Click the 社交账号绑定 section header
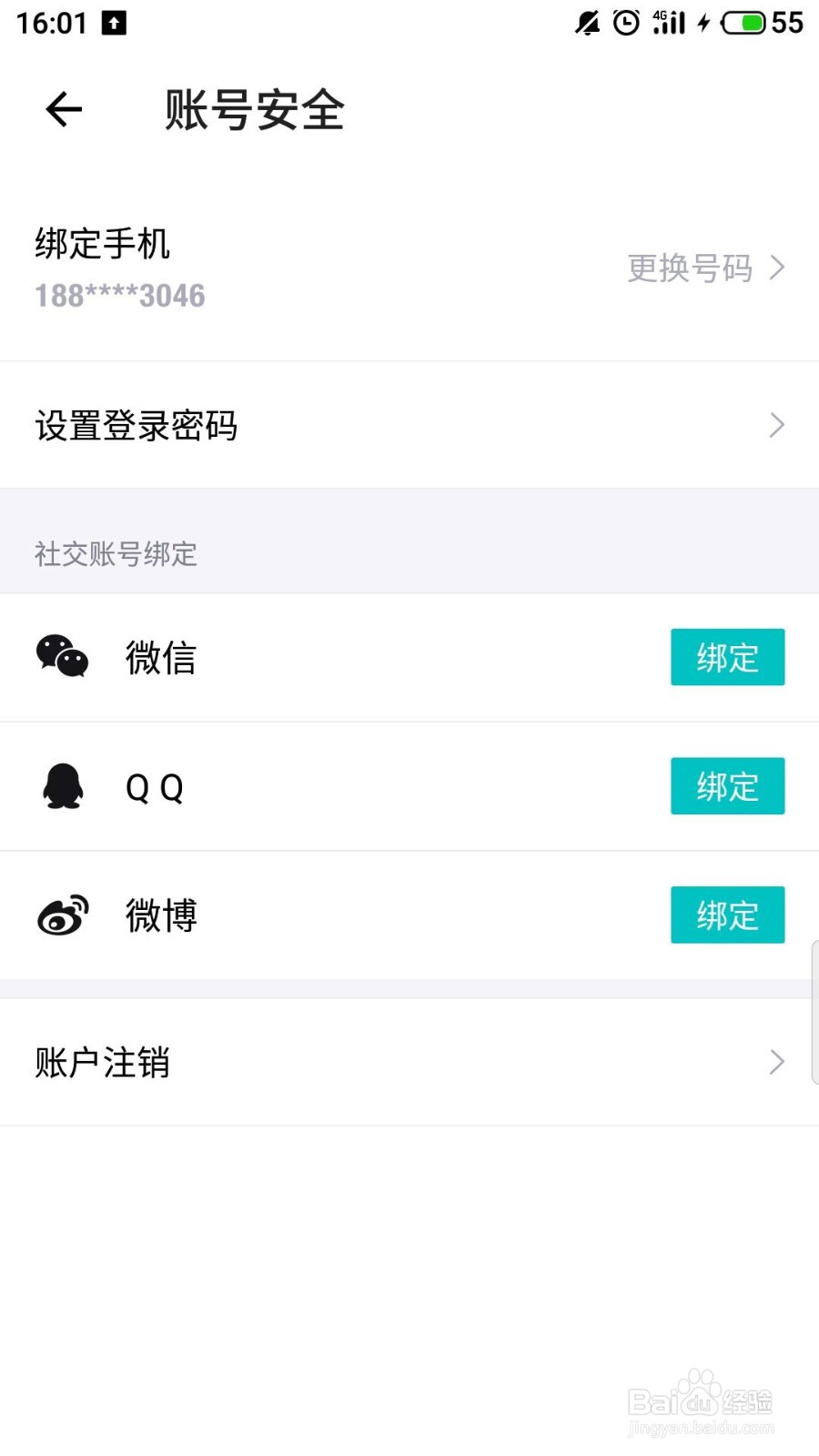The width and height of the screenshot is (819, 1456). [x=115, y=554]
